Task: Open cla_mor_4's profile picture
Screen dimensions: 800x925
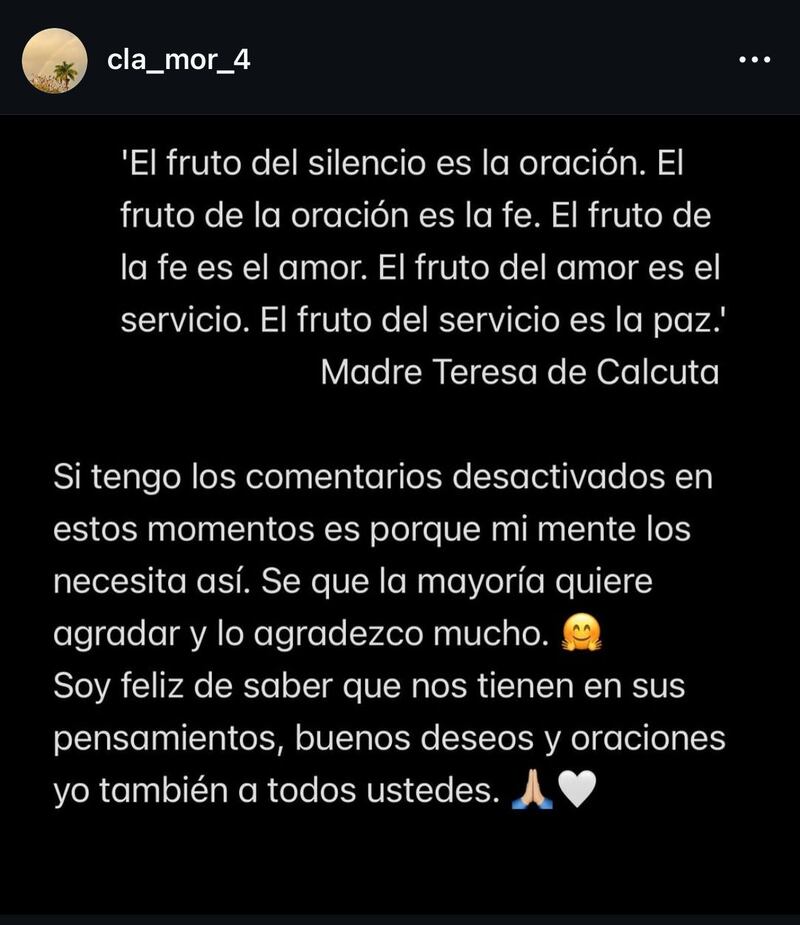Action: 55,61
